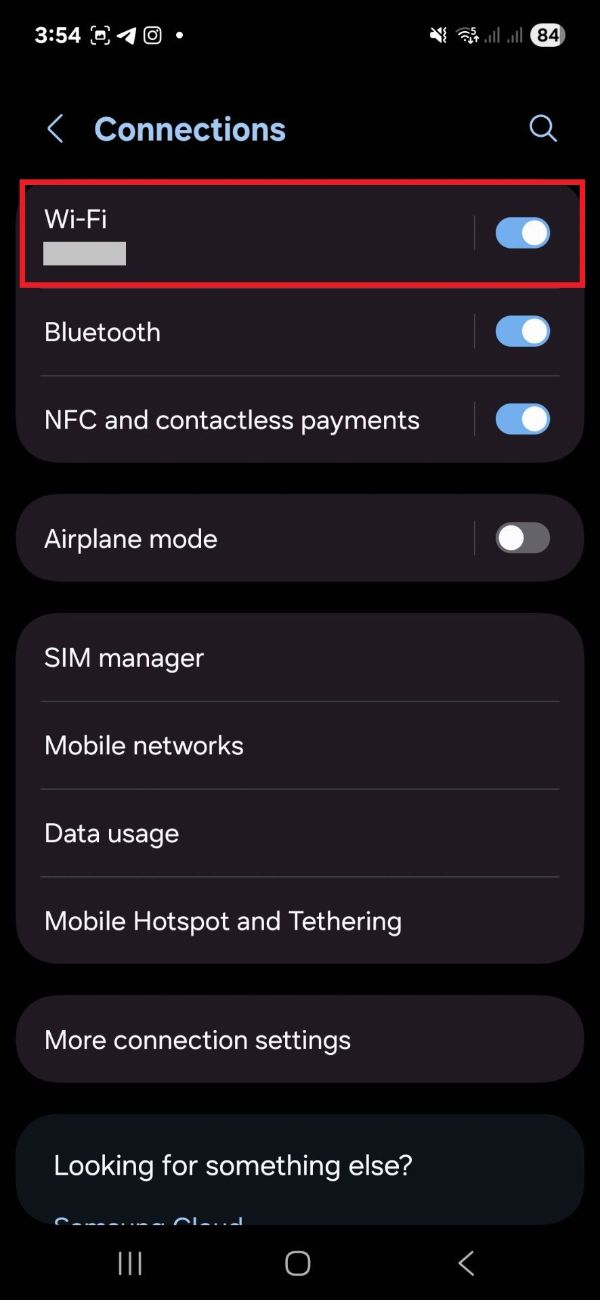This screenshot has width=600, height=1300.
Task: Open NFC and contactless payments
Action: point(240,420)
